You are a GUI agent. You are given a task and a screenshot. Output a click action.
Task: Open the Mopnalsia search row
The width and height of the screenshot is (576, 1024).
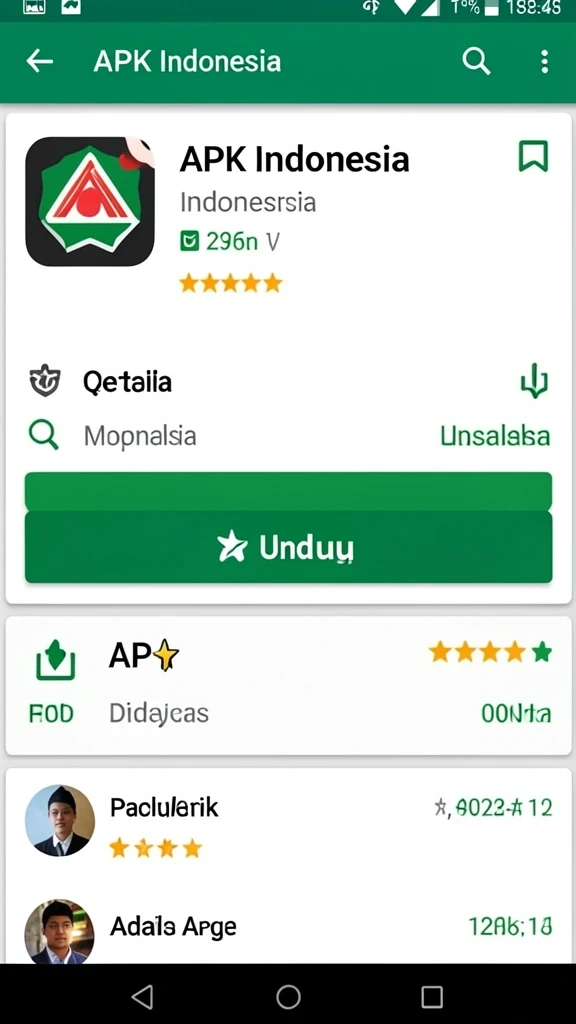click(288, 436)
